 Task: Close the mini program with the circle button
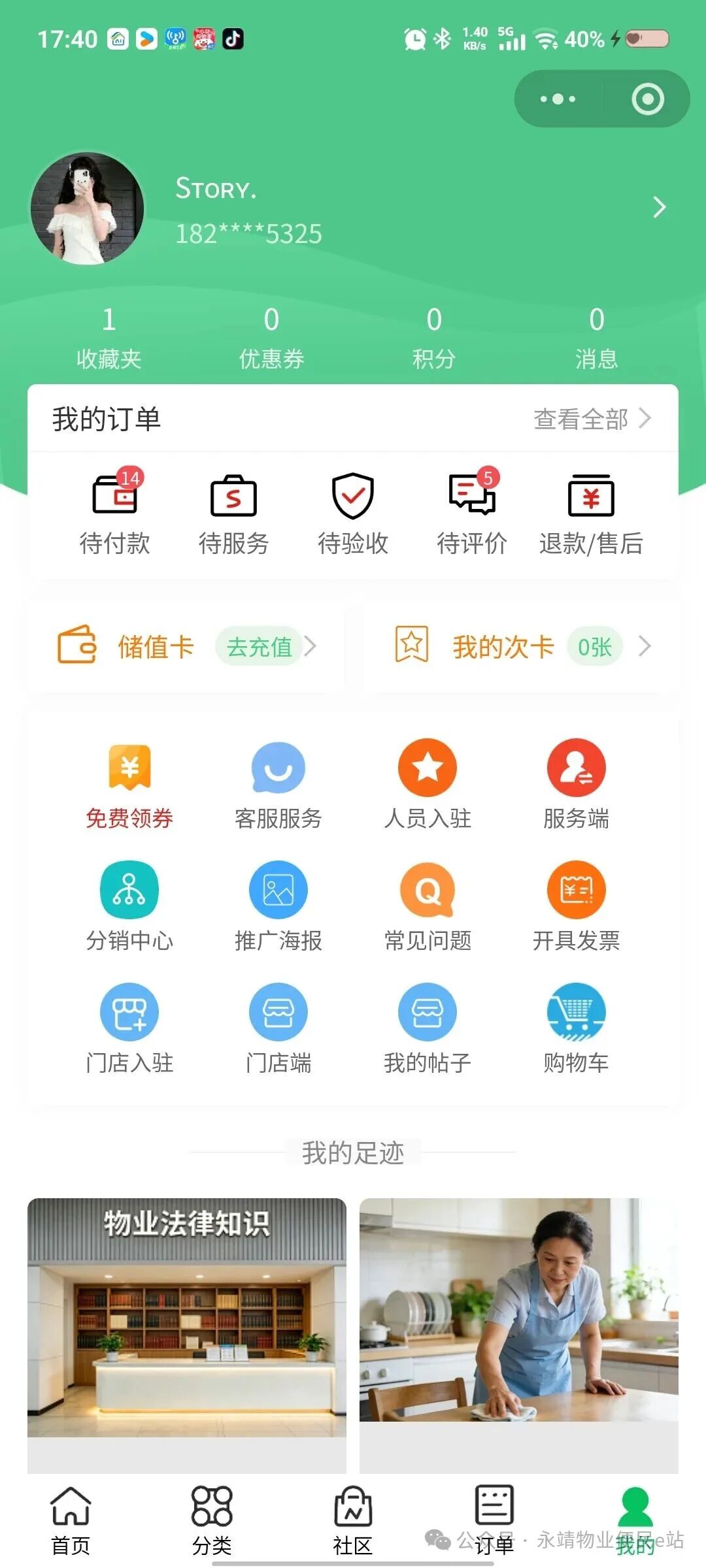(647, 99)
